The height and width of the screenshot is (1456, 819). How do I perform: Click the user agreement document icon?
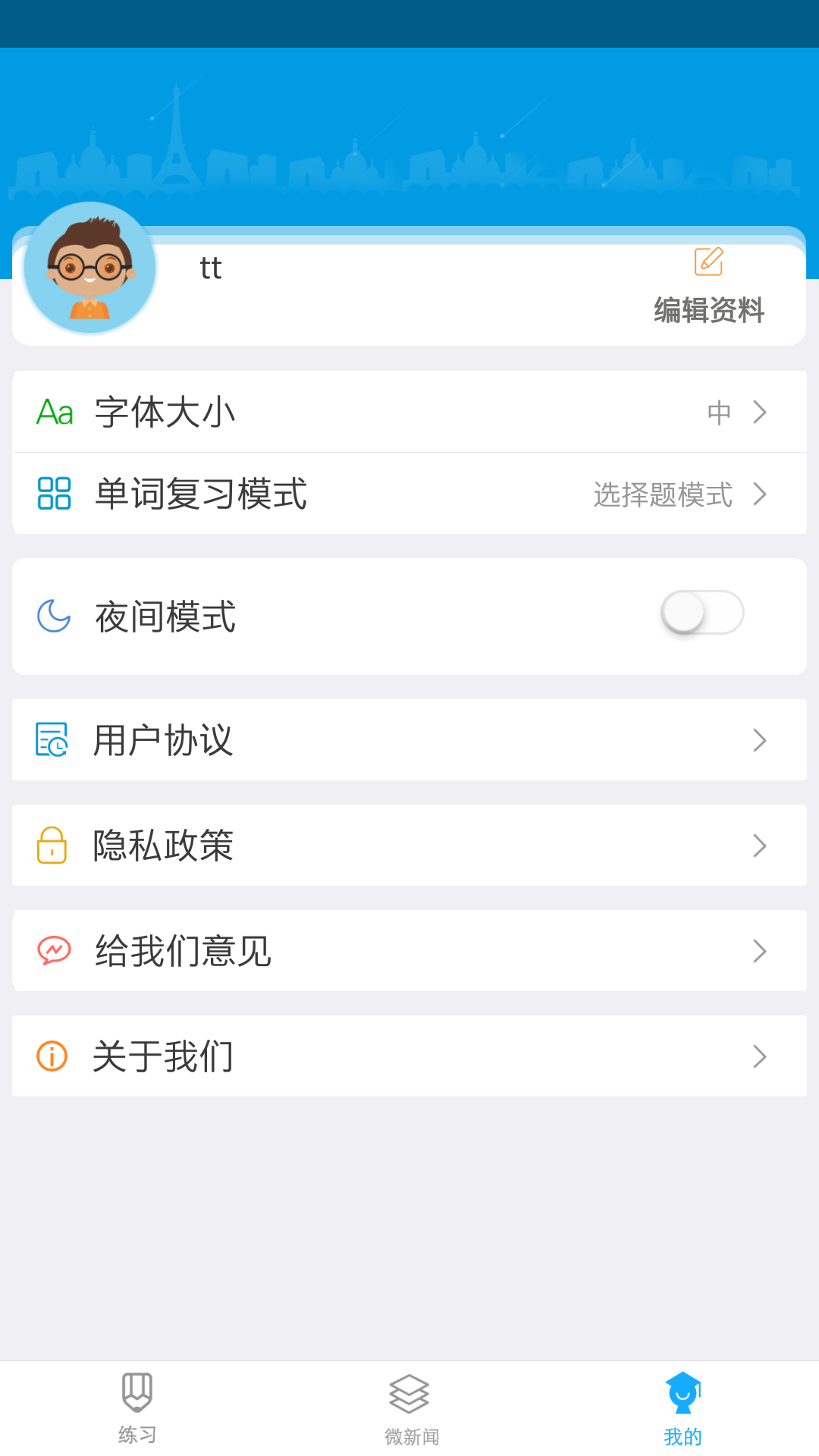pos(52,739)
